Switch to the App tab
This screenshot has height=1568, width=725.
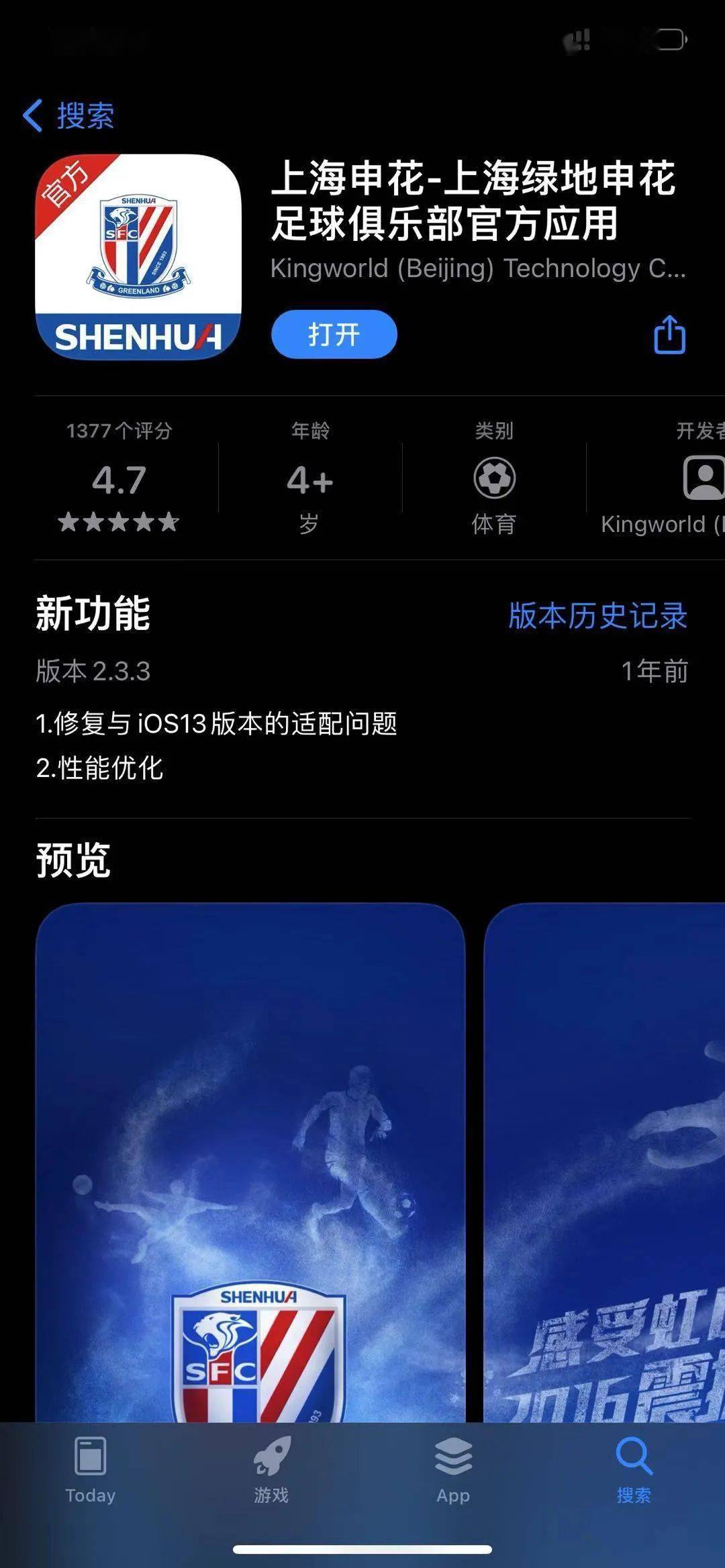(453, 1471)
